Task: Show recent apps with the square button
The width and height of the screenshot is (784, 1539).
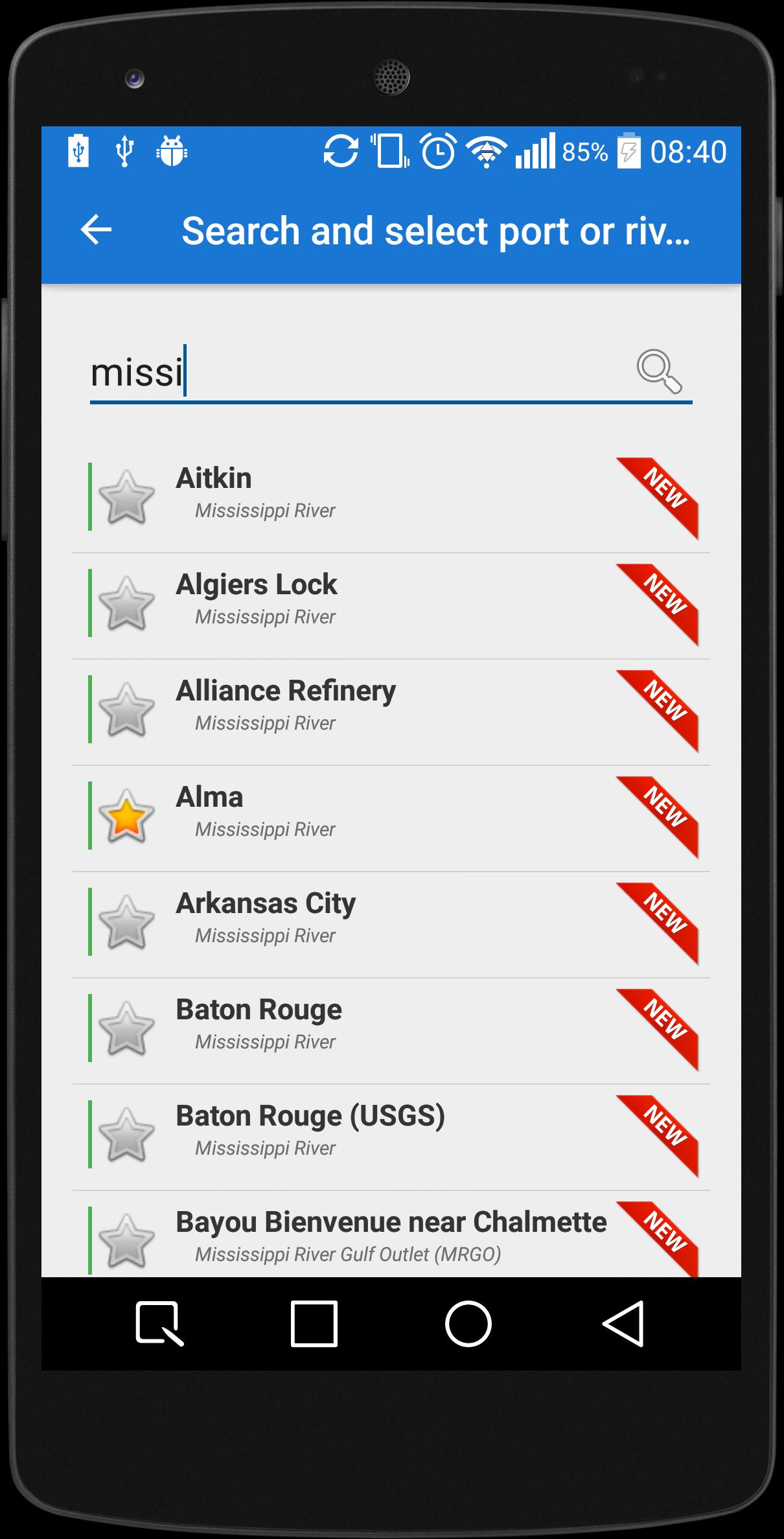Action: (x=314, y=1323)
